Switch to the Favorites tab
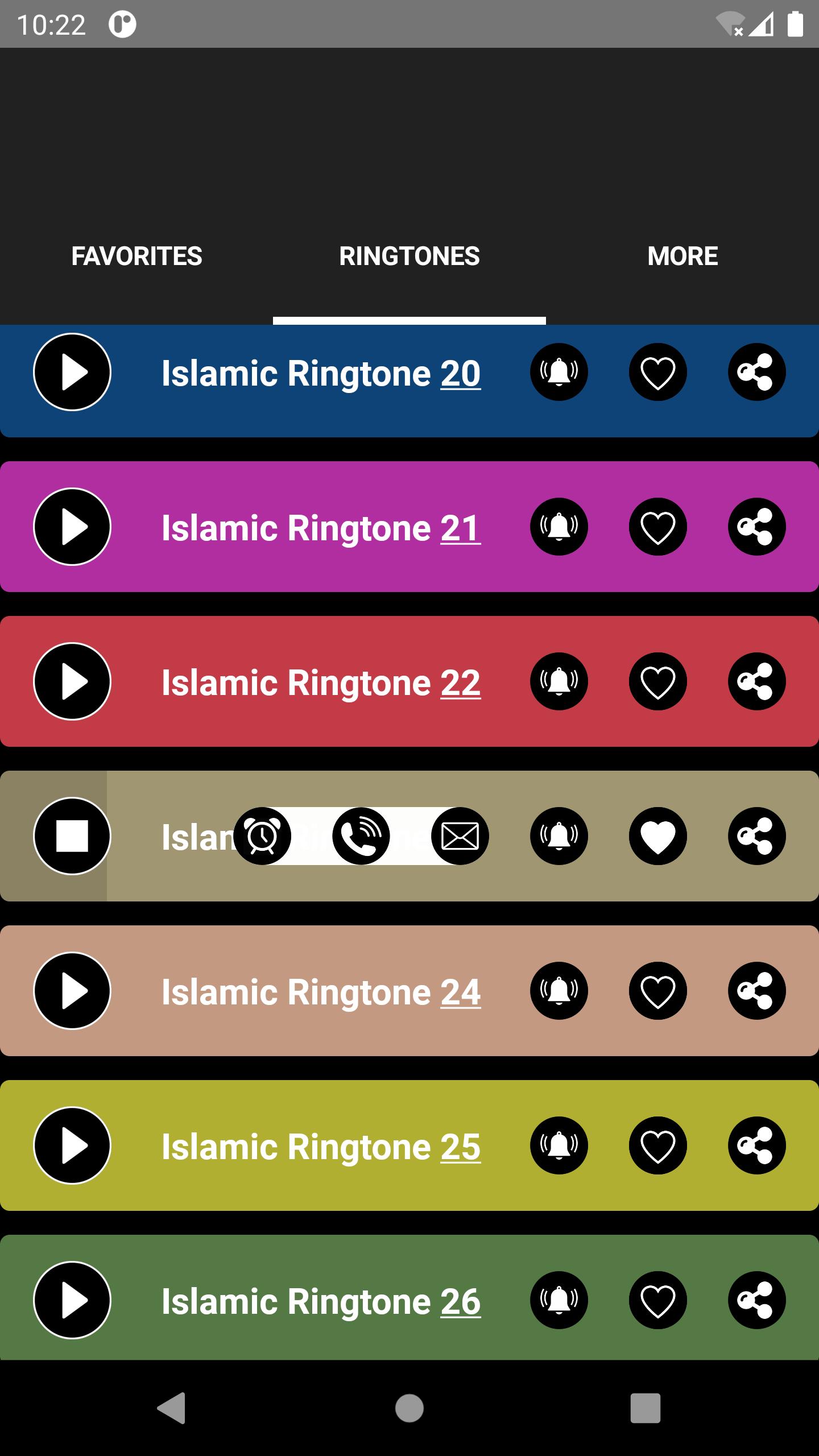Screen dimensions: 819x1456 pos(136,256)
